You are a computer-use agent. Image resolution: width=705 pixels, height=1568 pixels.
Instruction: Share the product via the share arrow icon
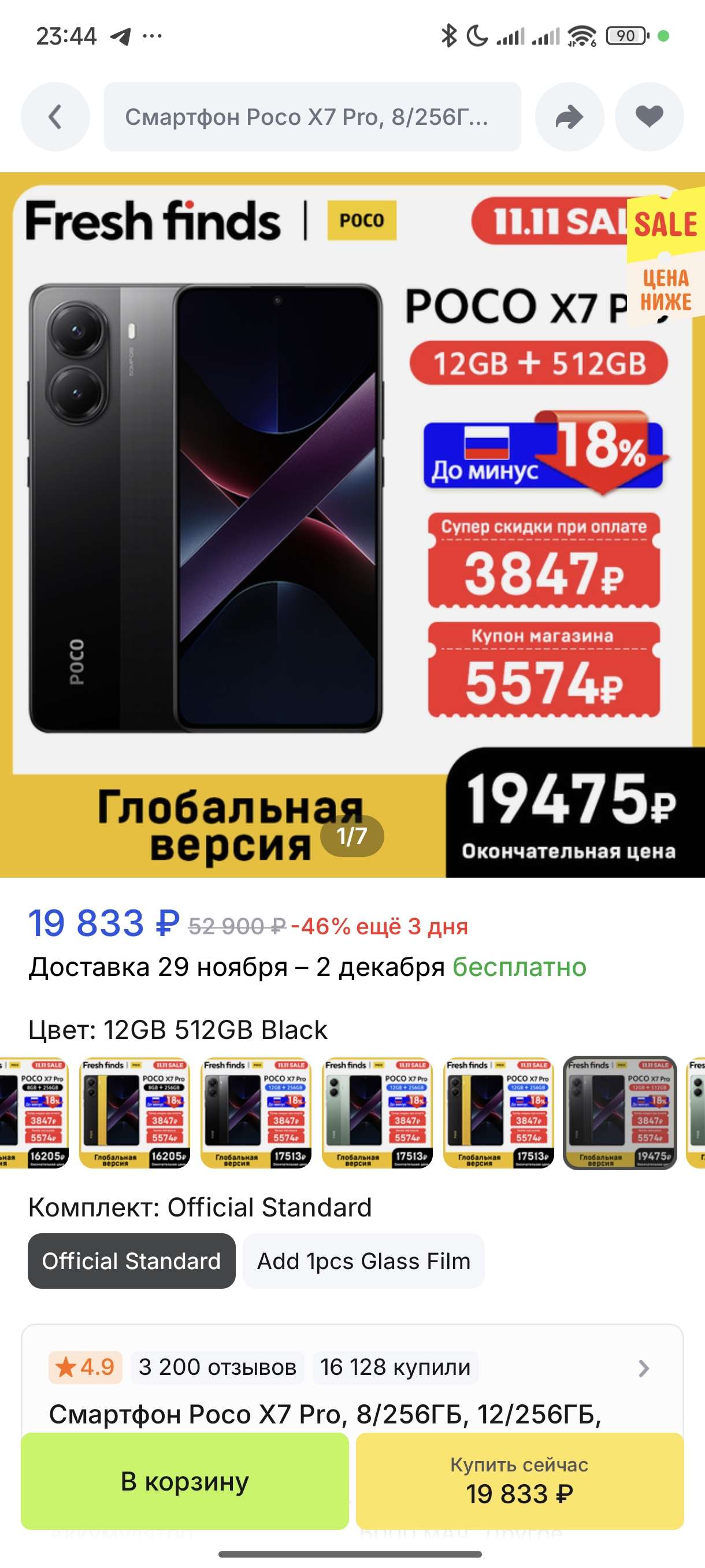[x=570, y=117]
